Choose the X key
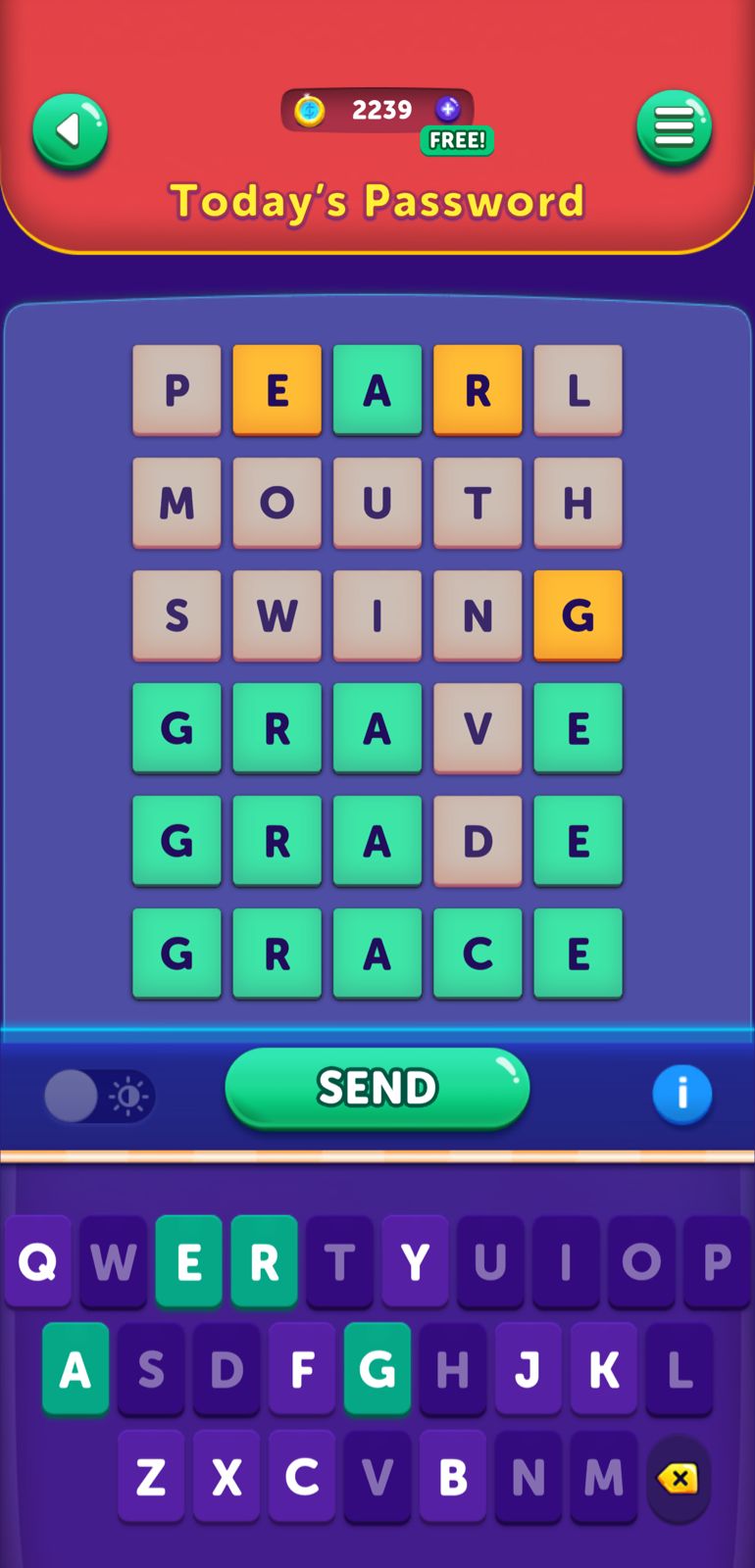The width and height of the screenshot is (755, 1568). pos(226,1477)
